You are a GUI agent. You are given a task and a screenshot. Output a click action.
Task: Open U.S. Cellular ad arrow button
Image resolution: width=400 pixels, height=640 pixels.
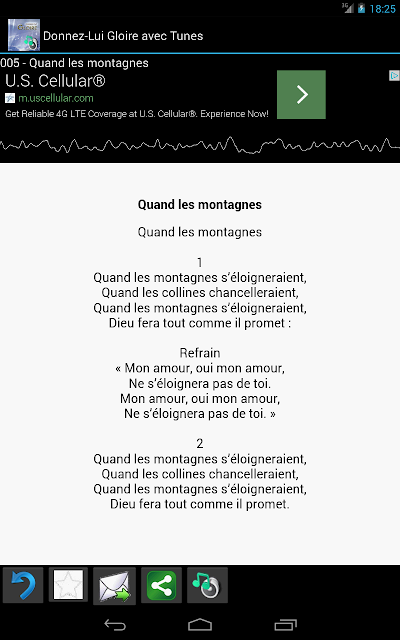click(x=301, y=95)
